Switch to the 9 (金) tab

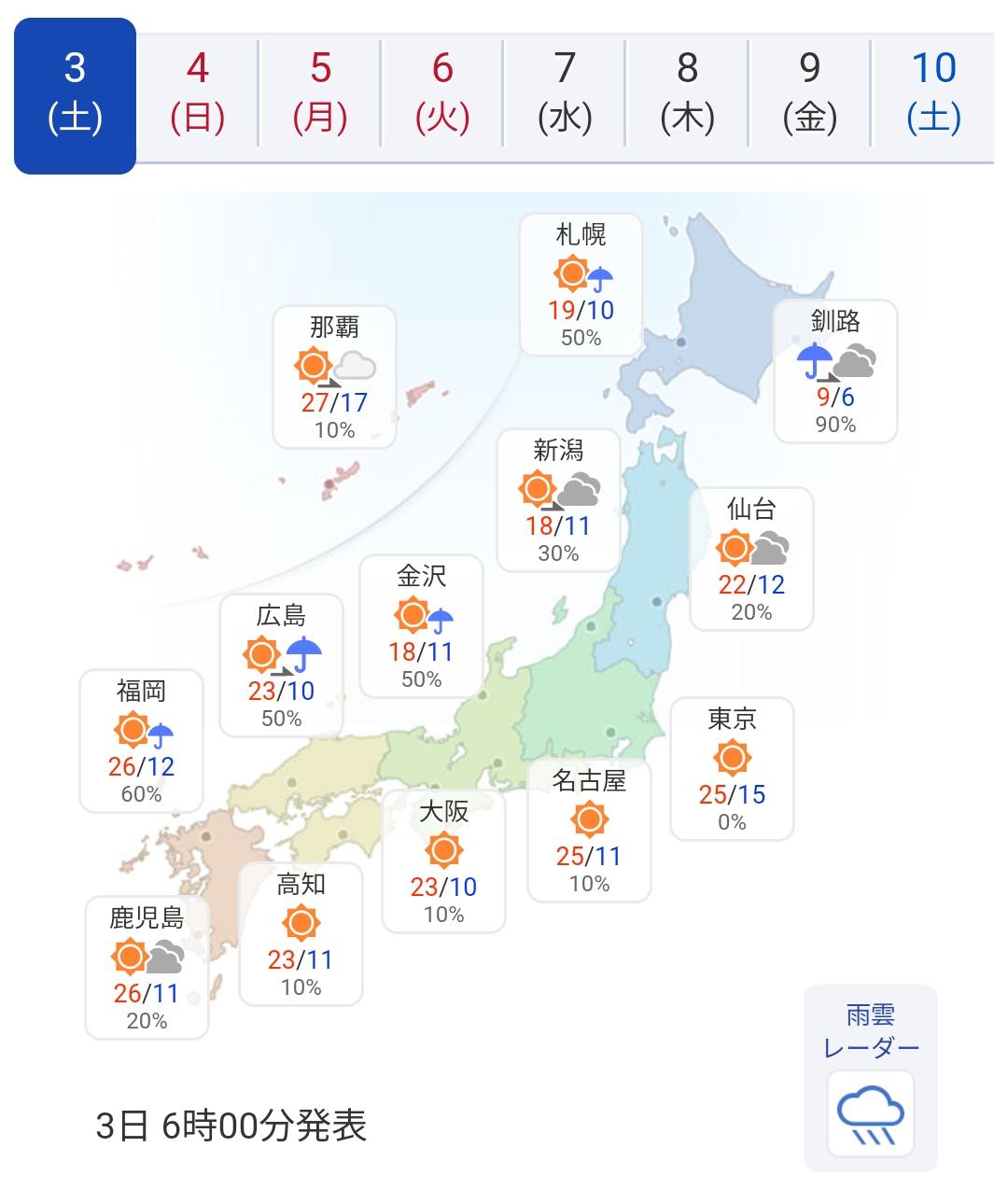(809, 93)
